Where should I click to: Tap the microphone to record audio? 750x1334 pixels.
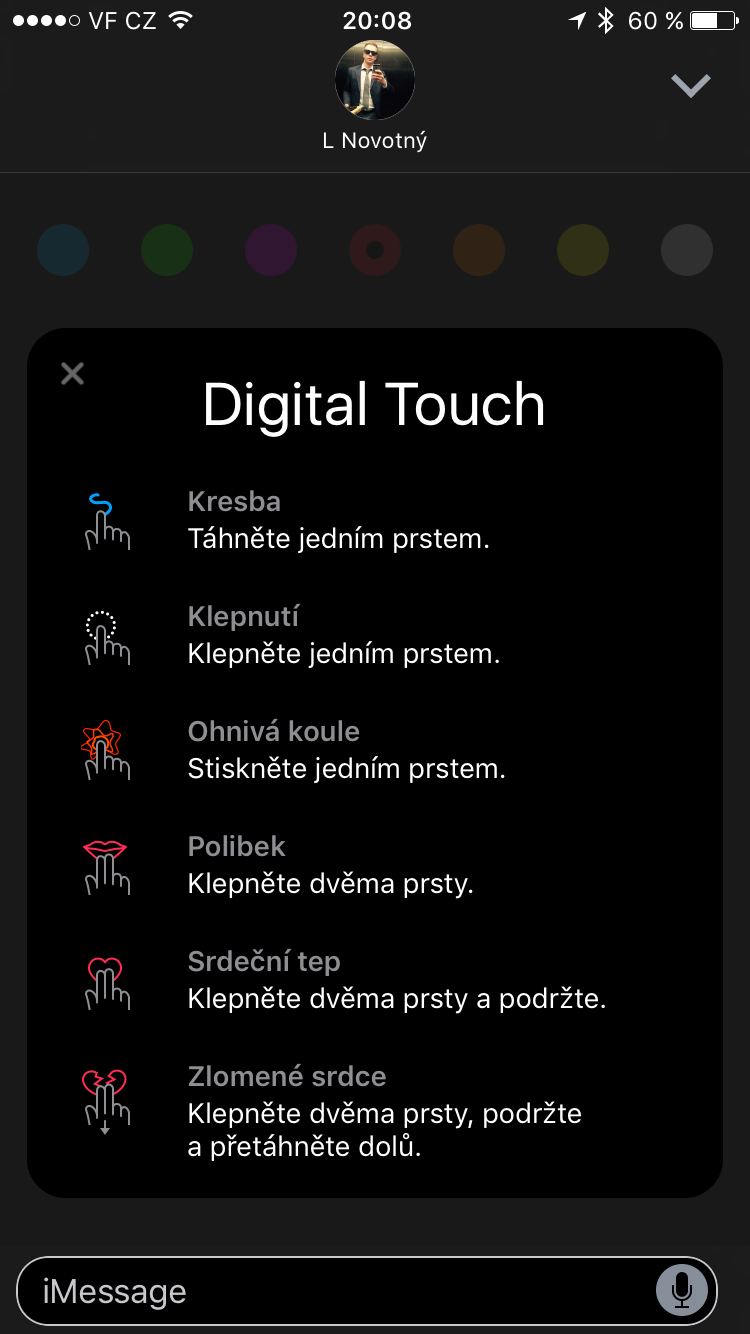(682, 1291)
